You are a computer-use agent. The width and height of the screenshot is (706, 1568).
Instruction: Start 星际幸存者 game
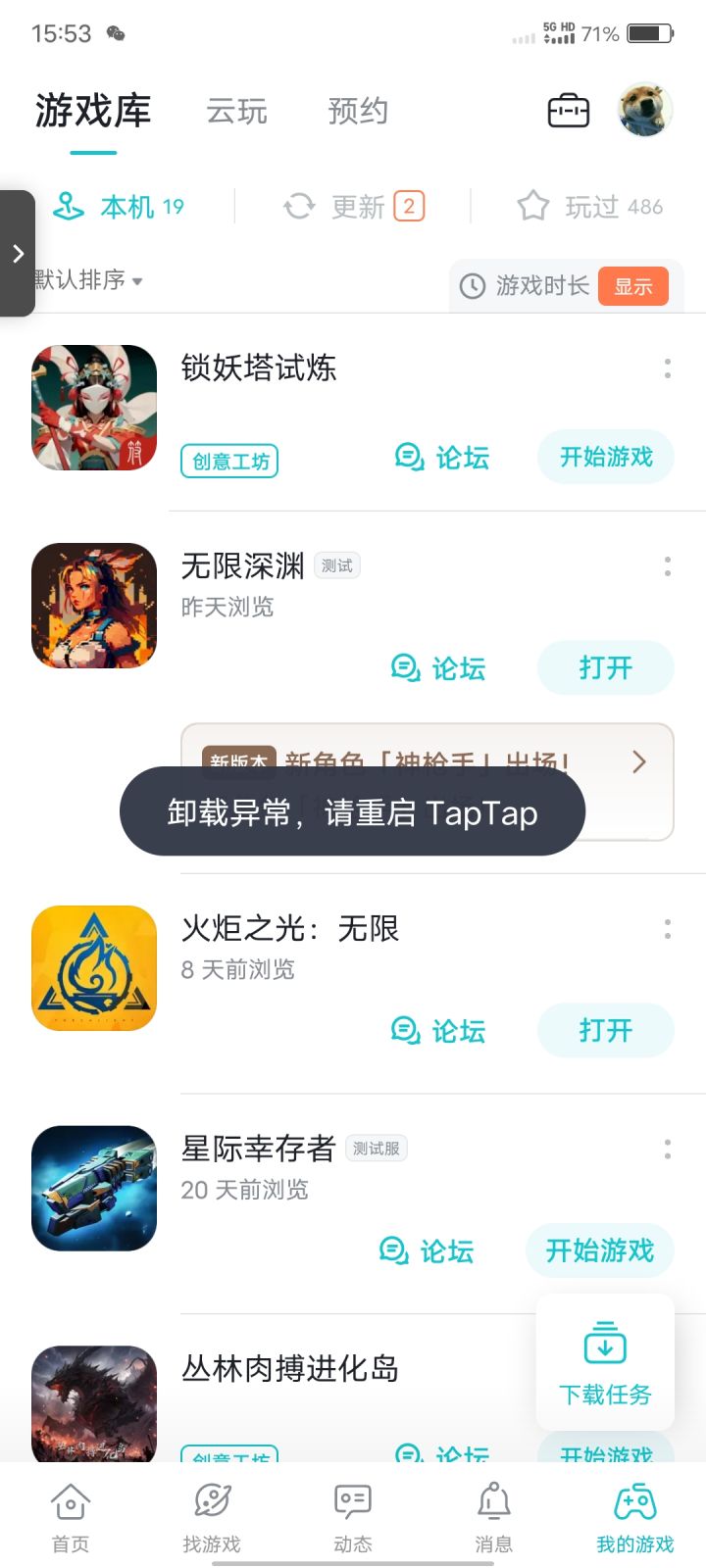[x=599, y=1250]
